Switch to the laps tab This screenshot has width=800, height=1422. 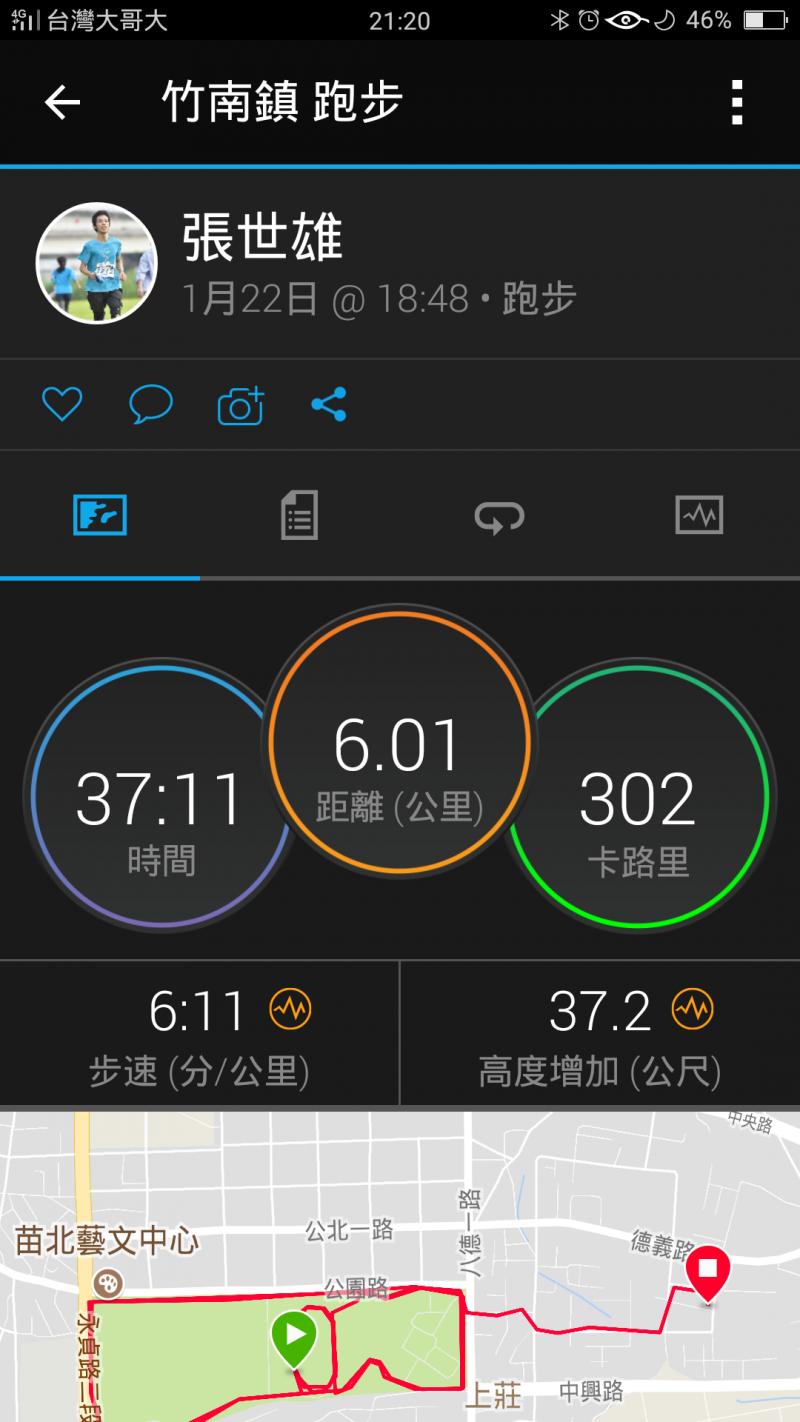499,516
